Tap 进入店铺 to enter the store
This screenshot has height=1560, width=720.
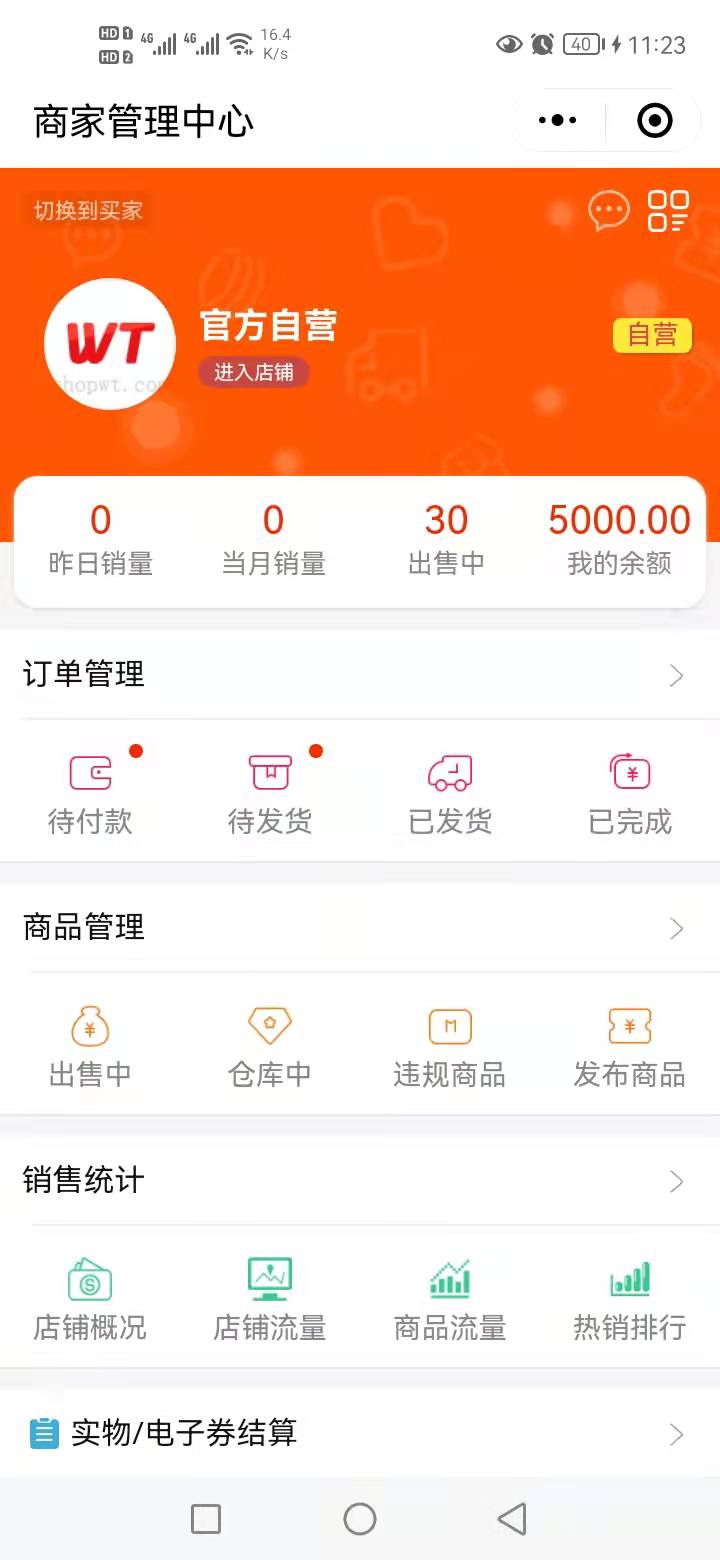click(253, 372)
